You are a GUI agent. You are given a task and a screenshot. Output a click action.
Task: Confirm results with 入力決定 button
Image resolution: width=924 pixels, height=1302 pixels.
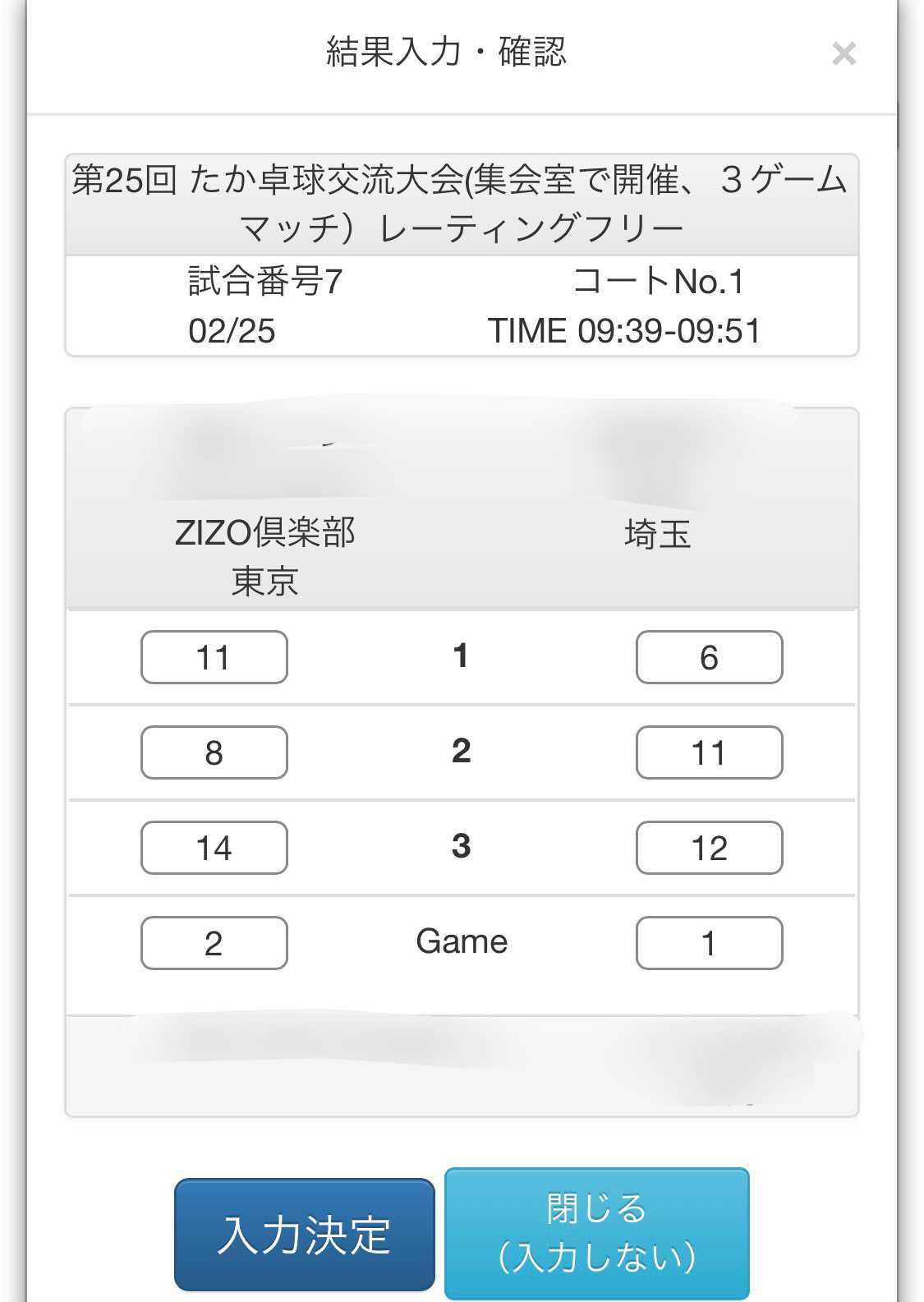point(305,1235)
